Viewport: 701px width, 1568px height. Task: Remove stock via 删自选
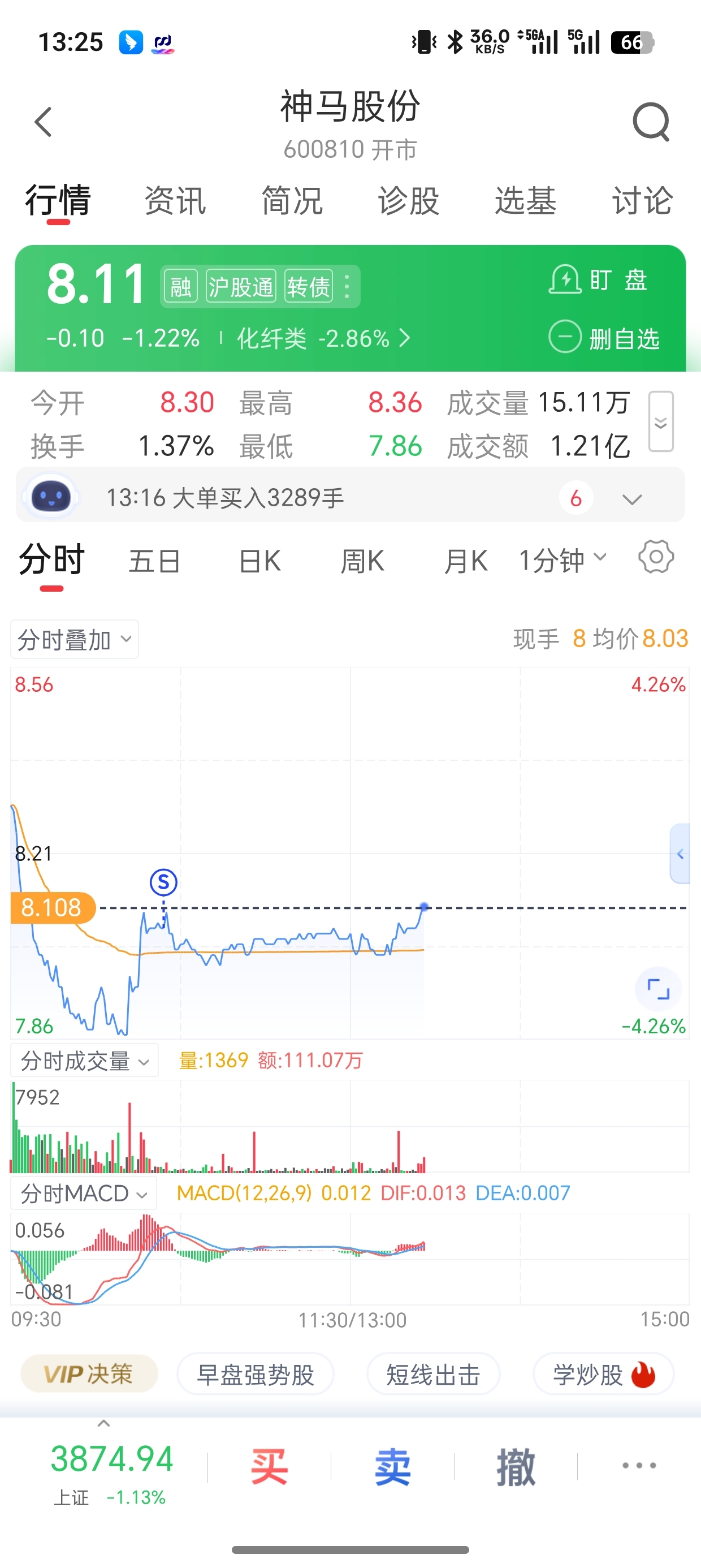pos(604,338)
